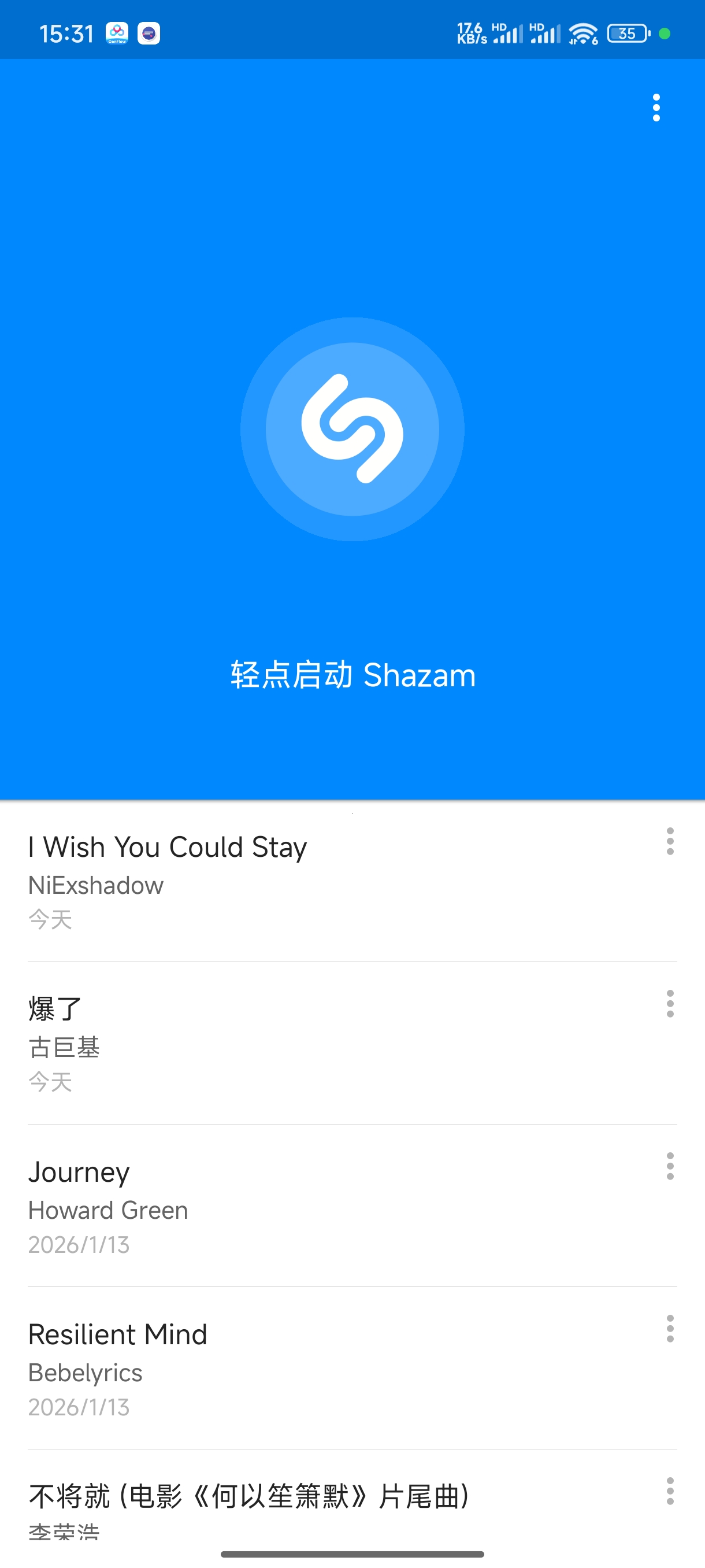
Task: Tap the three dots beside Resilient Mind
Action: (x=670, y=1329)
